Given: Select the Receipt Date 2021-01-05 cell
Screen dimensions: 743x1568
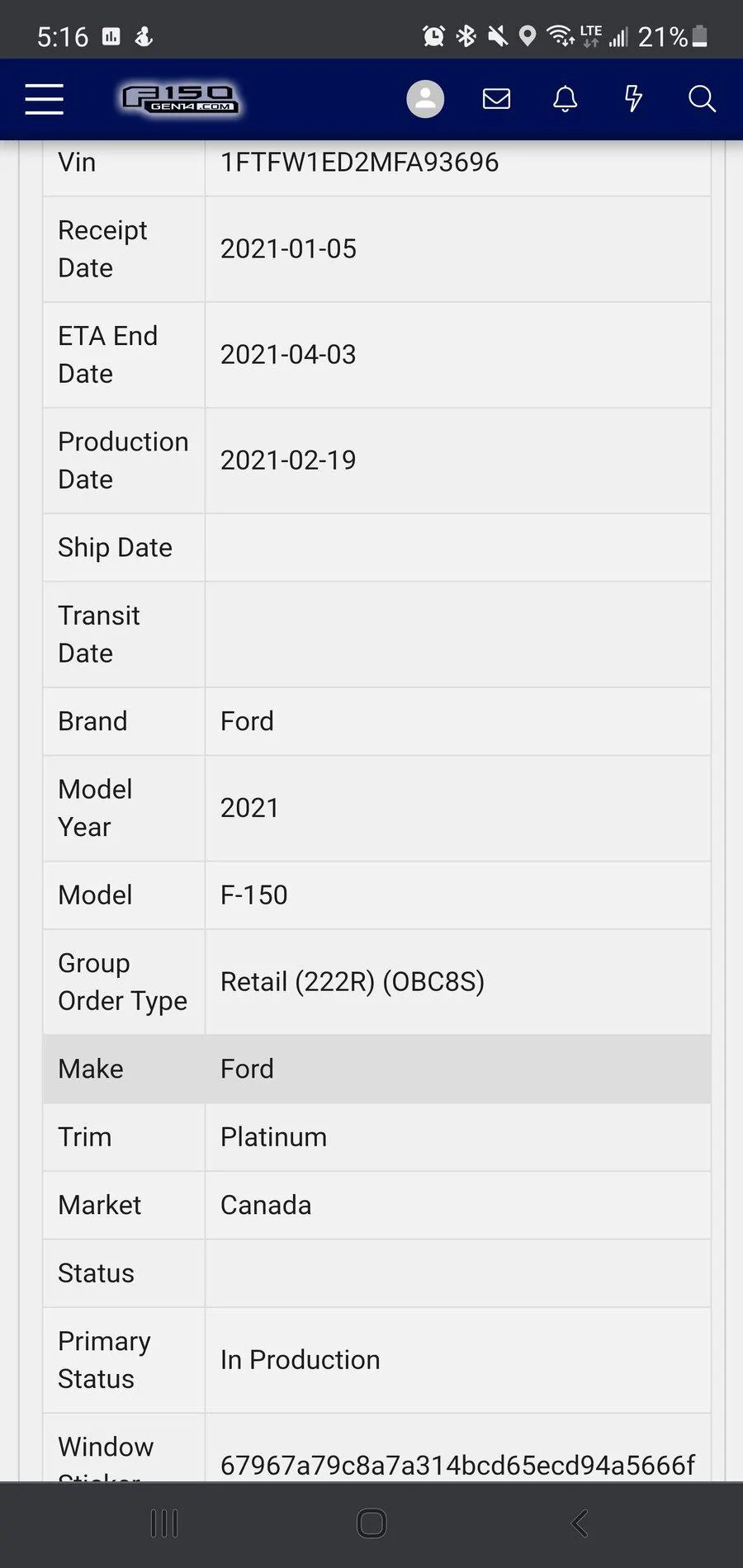Looking at the screenshot, I should 288,248.
